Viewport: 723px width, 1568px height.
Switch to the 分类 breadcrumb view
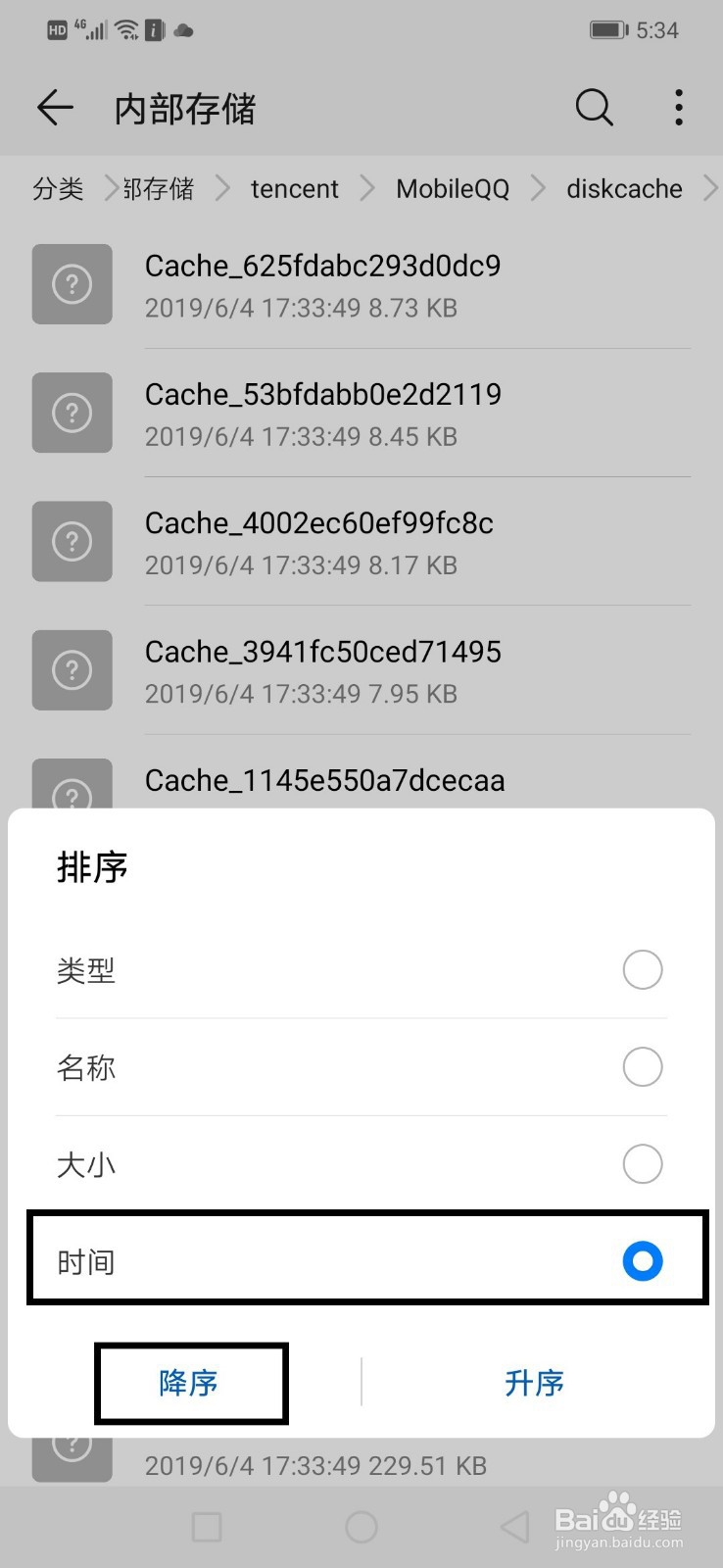tap(58, 188)
